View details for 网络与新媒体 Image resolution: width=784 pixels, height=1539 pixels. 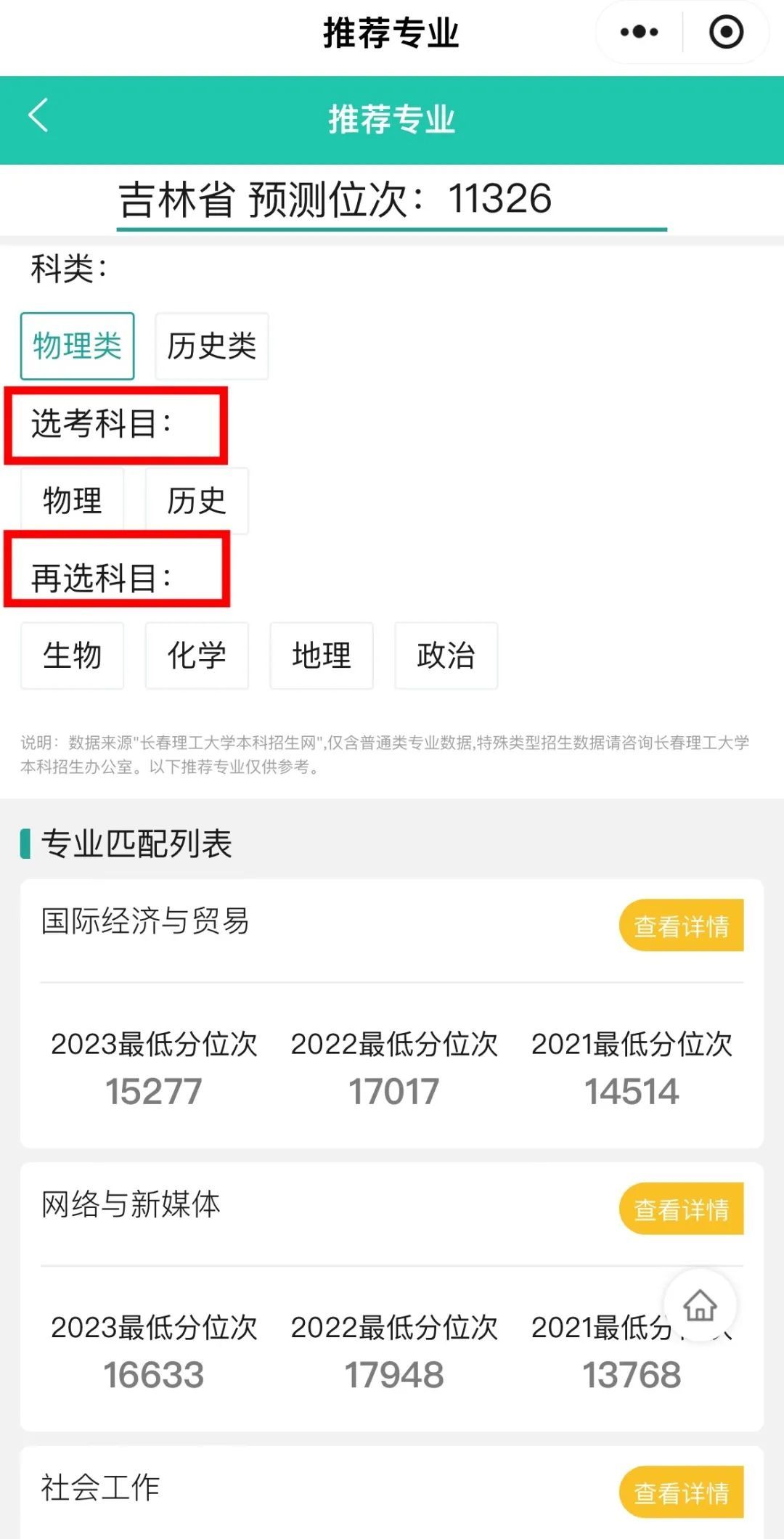[x=682, y=1209]
